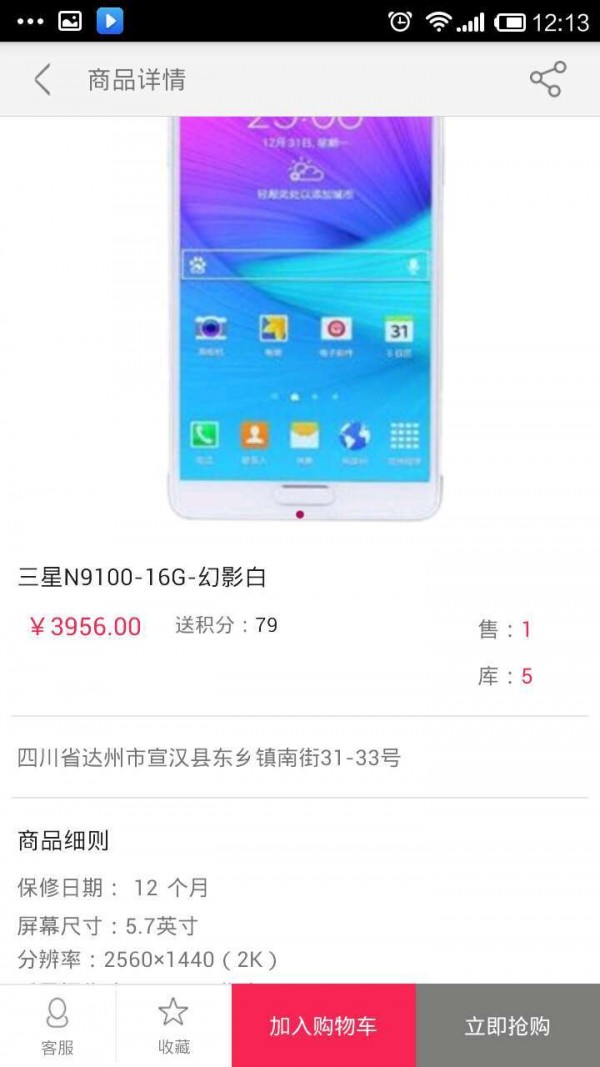Viewport: 600px width, 1067px height.
Task: Go back from the product details page
Action: (42, 80)
